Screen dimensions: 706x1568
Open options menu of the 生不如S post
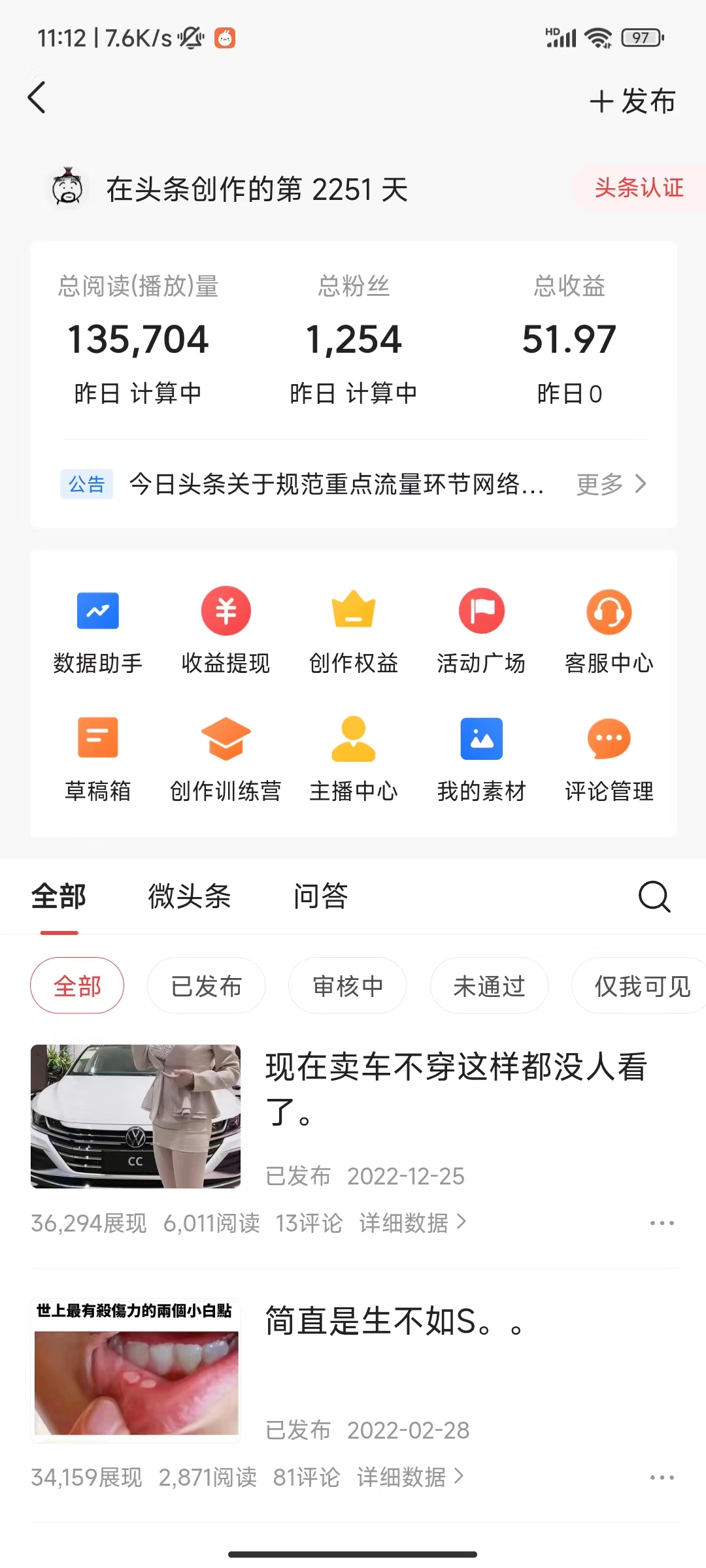coord(662,1477)
